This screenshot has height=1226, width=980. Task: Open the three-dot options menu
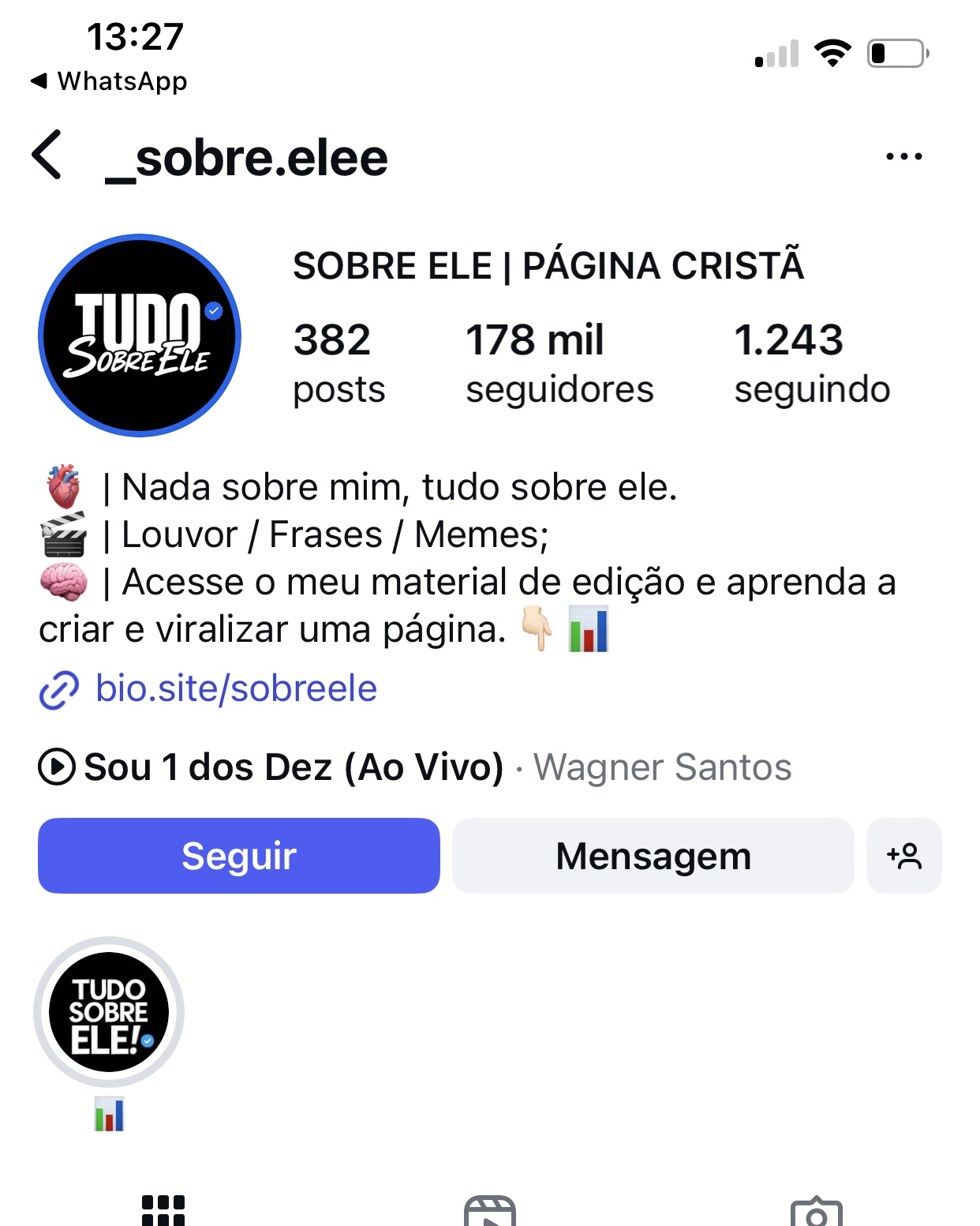point(903,156)
